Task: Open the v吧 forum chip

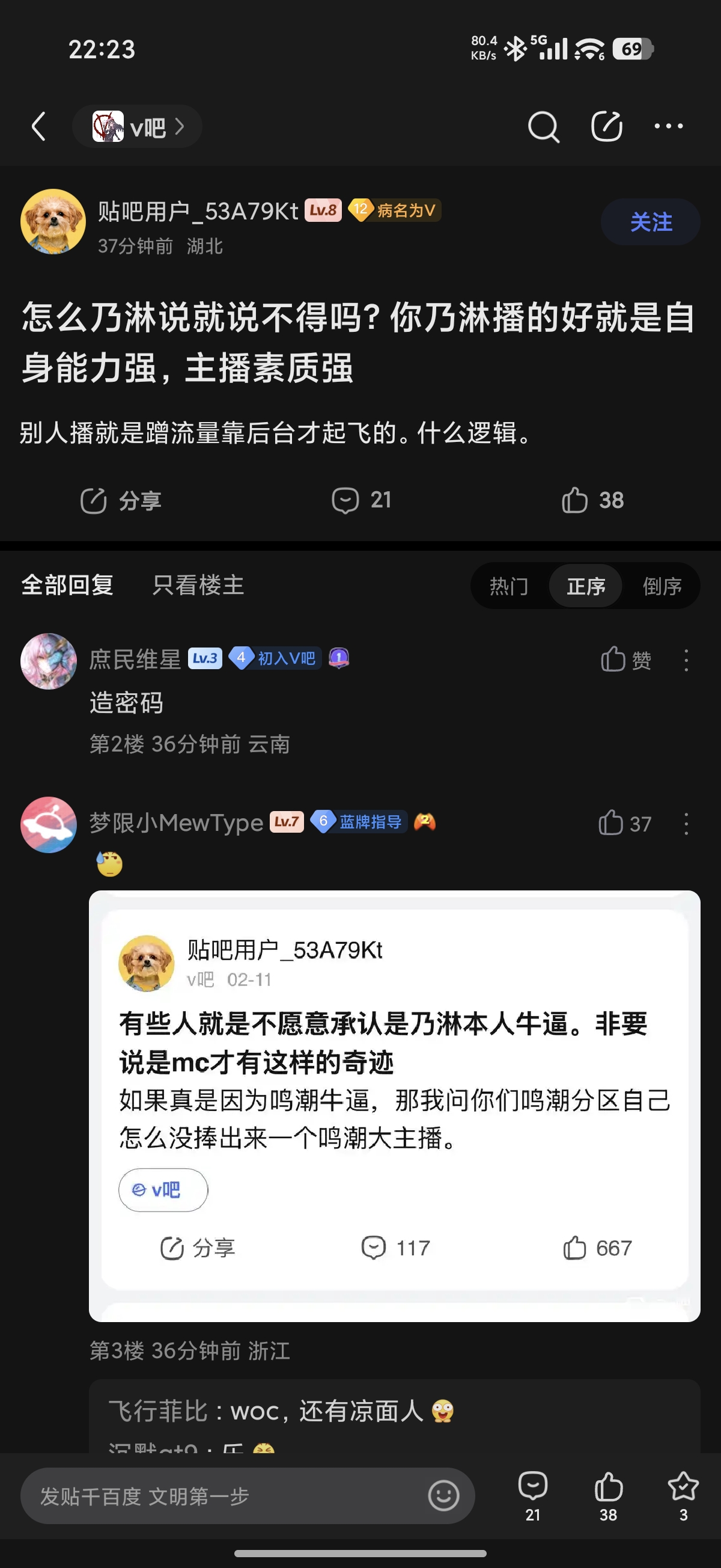Action: coord(138,127)
